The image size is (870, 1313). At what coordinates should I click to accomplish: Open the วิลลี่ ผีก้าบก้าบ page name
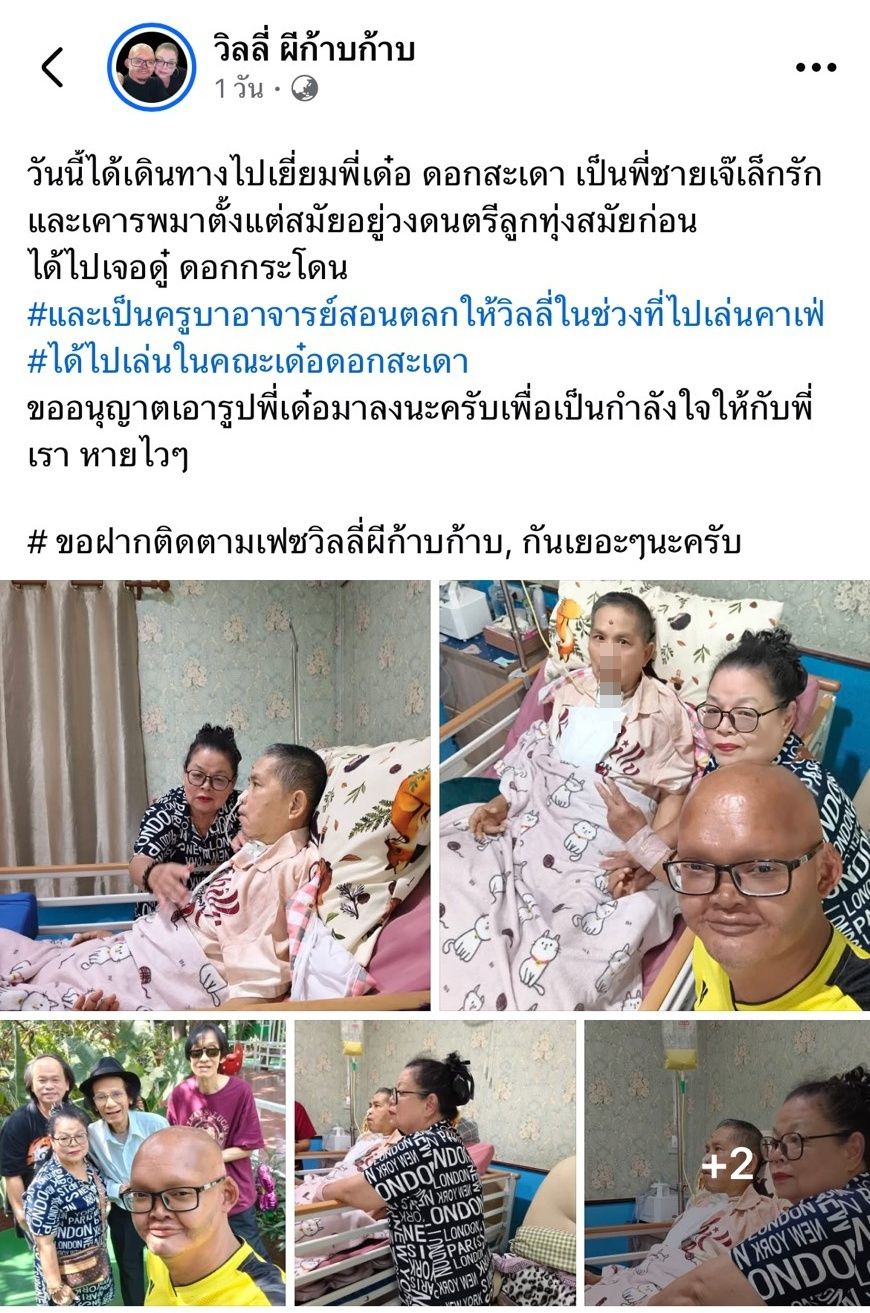click(x=314, y=49)
